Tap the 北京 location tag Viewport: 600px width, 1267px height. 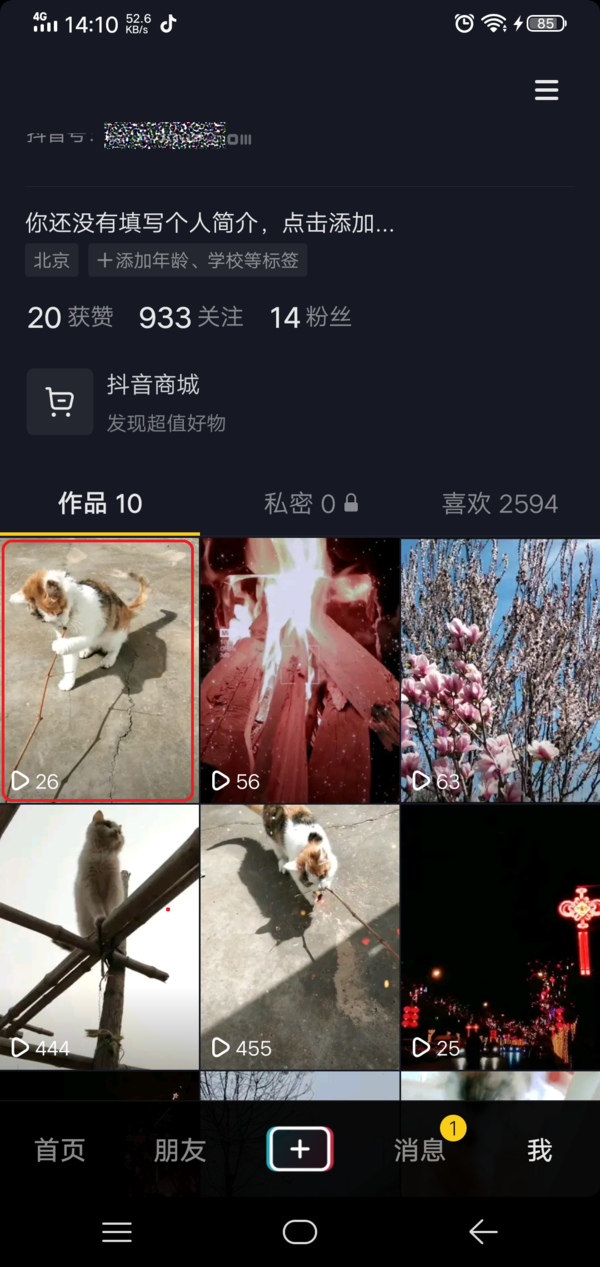click(x=52, y=261)
